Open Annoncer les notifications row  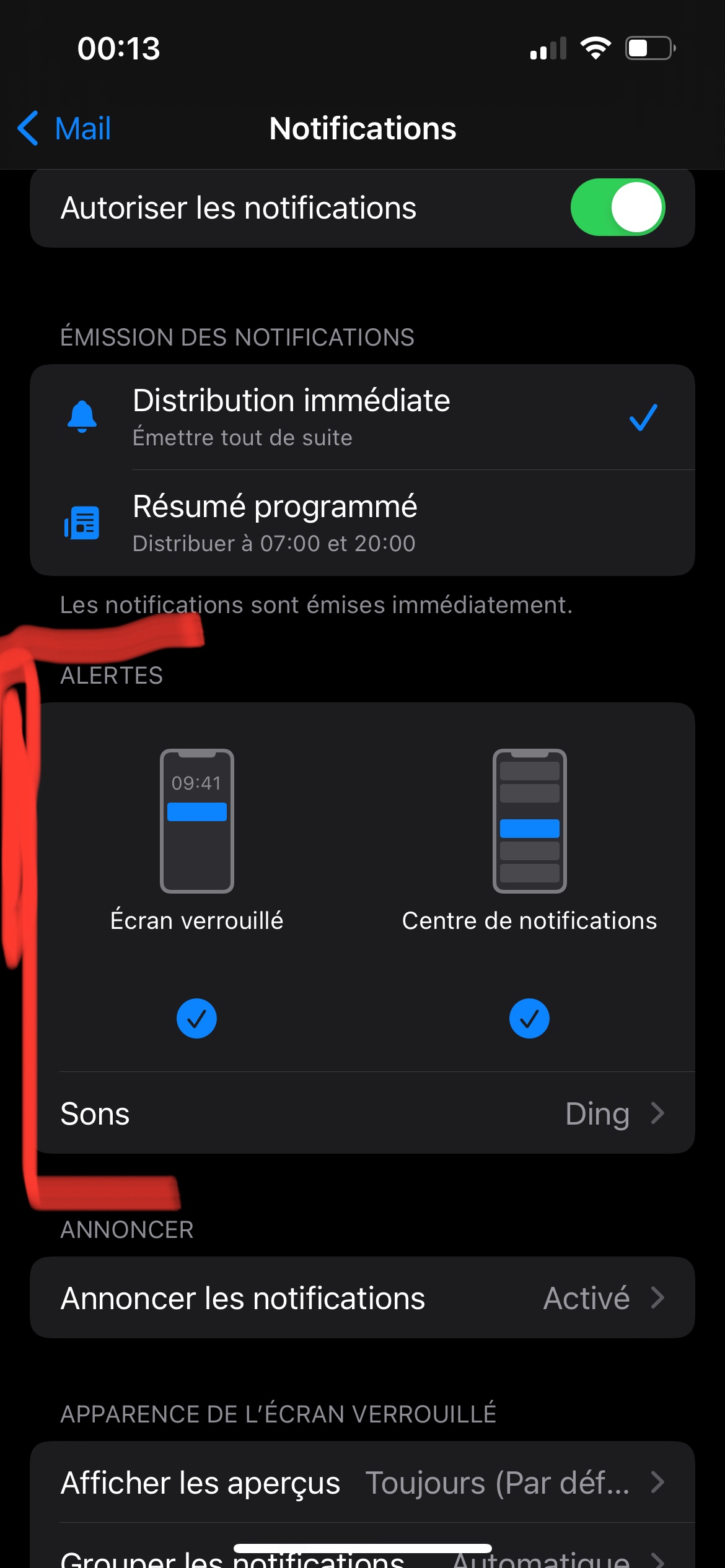[362, 1298]
